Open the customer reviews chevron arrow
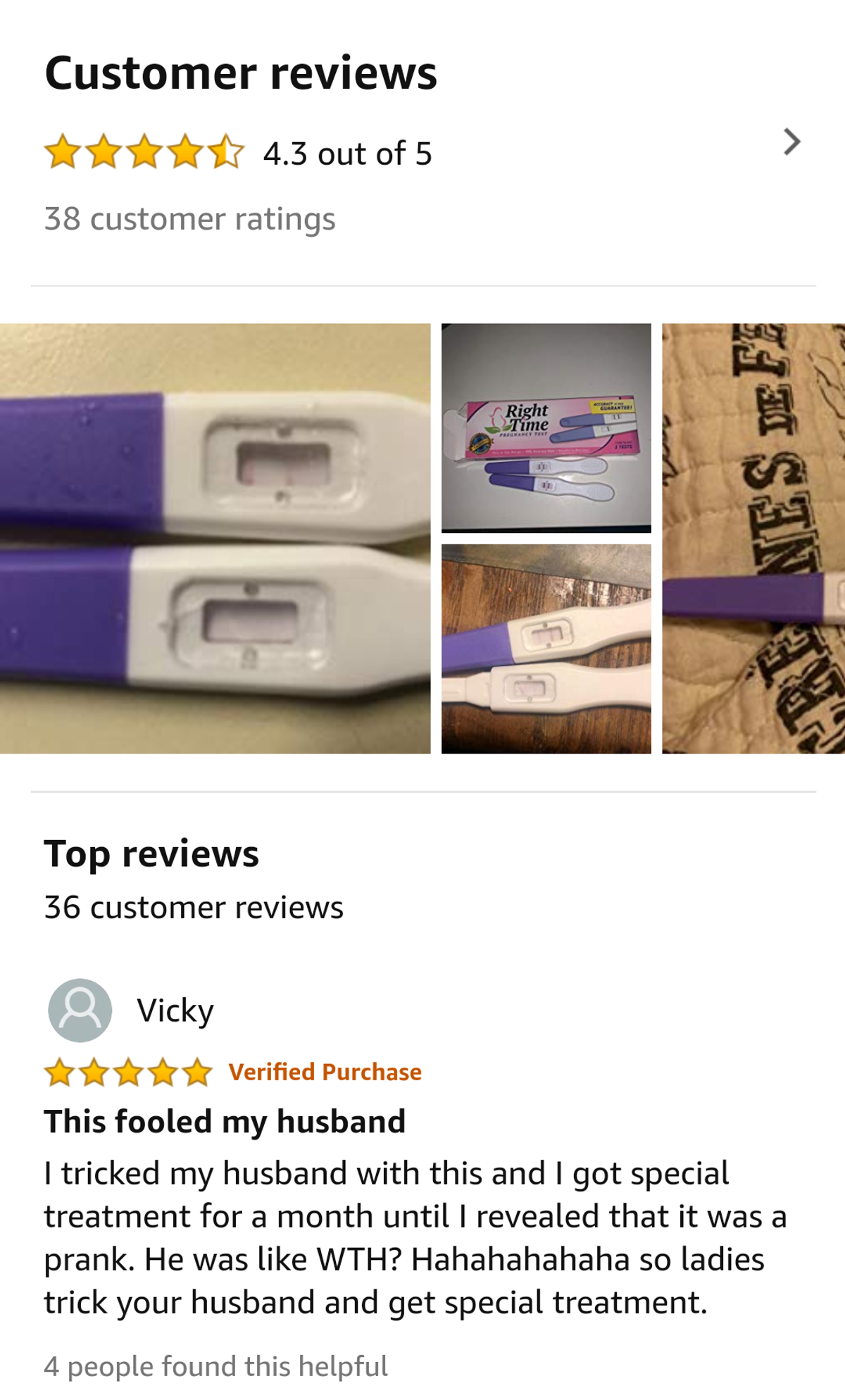Screen dimensions: 845x1400 pos(791,142)
